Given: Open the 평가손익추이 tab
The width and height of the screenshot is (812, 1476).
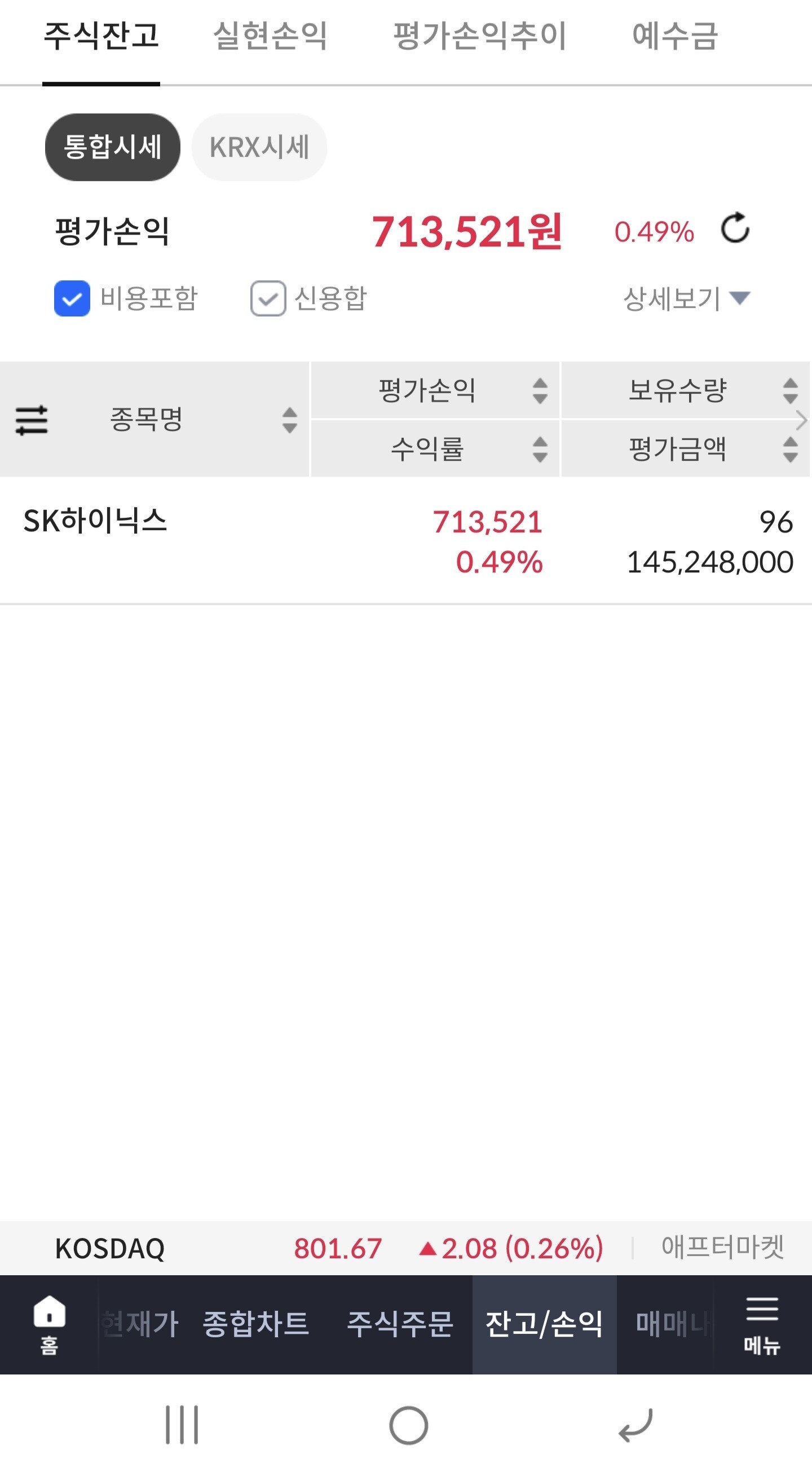Looking at the screenshot, I should tap(480, 37).
